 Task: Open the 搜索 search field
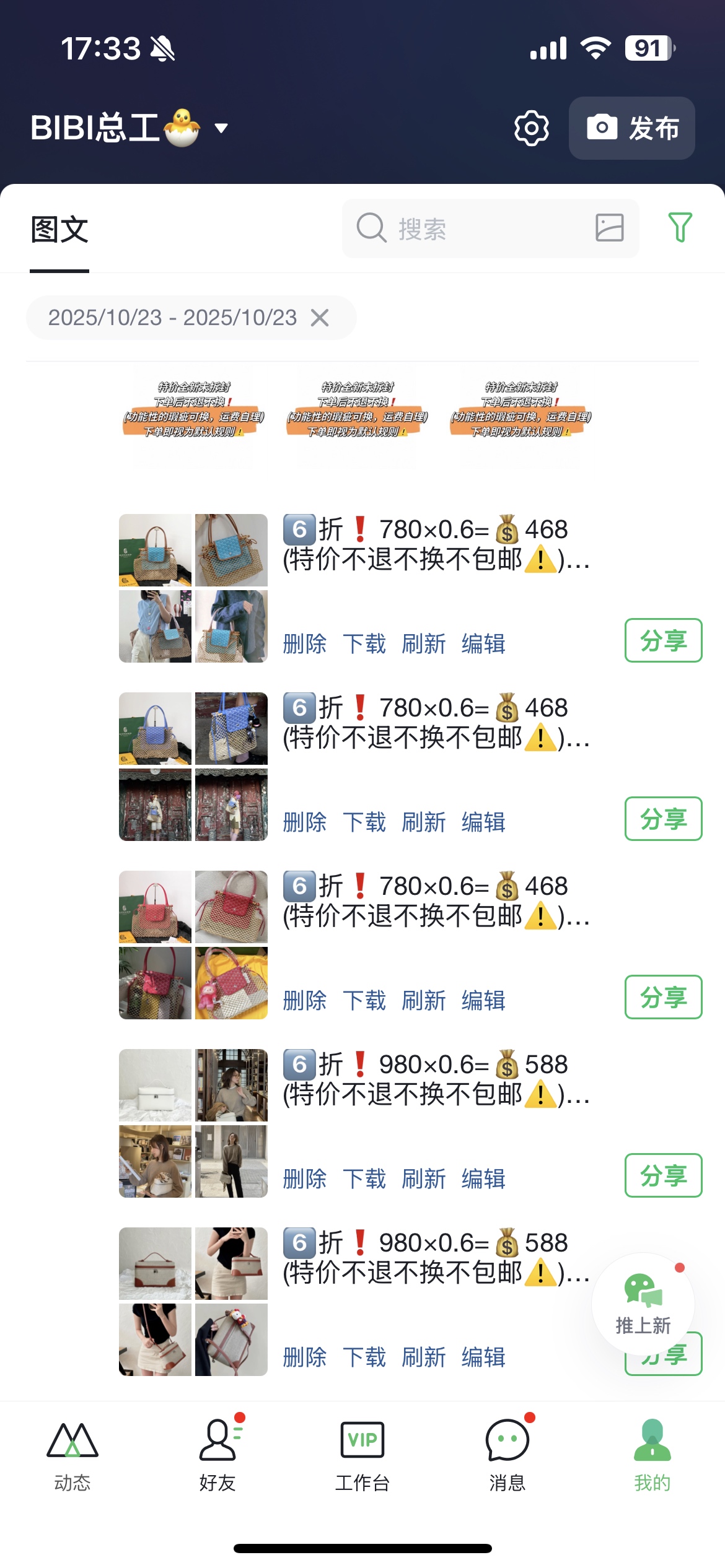[471, 229]
